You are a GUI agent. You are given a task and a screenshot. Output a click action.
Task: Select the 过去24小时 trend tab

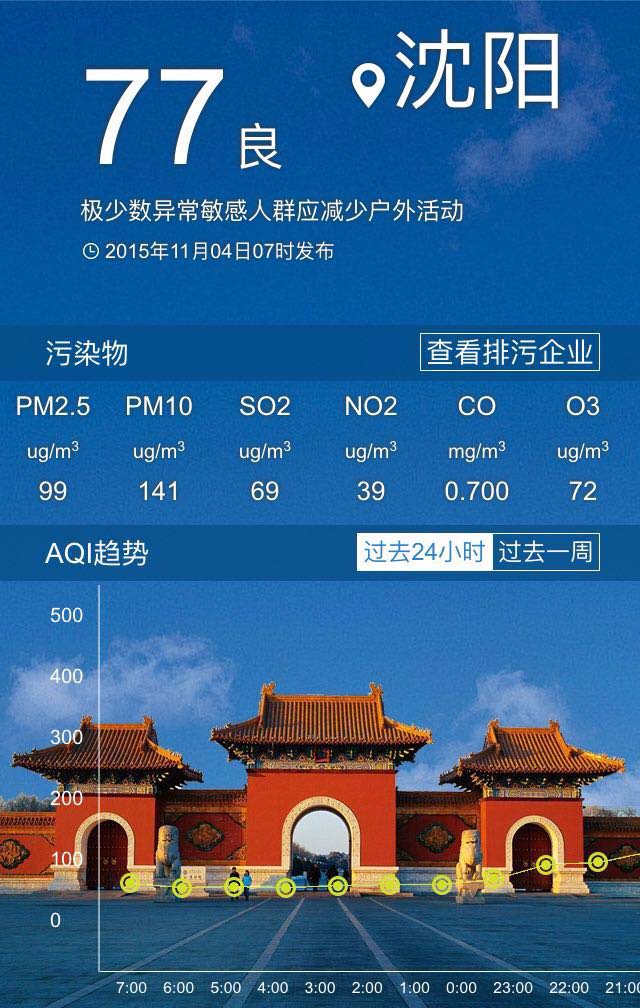click(424, 552)
